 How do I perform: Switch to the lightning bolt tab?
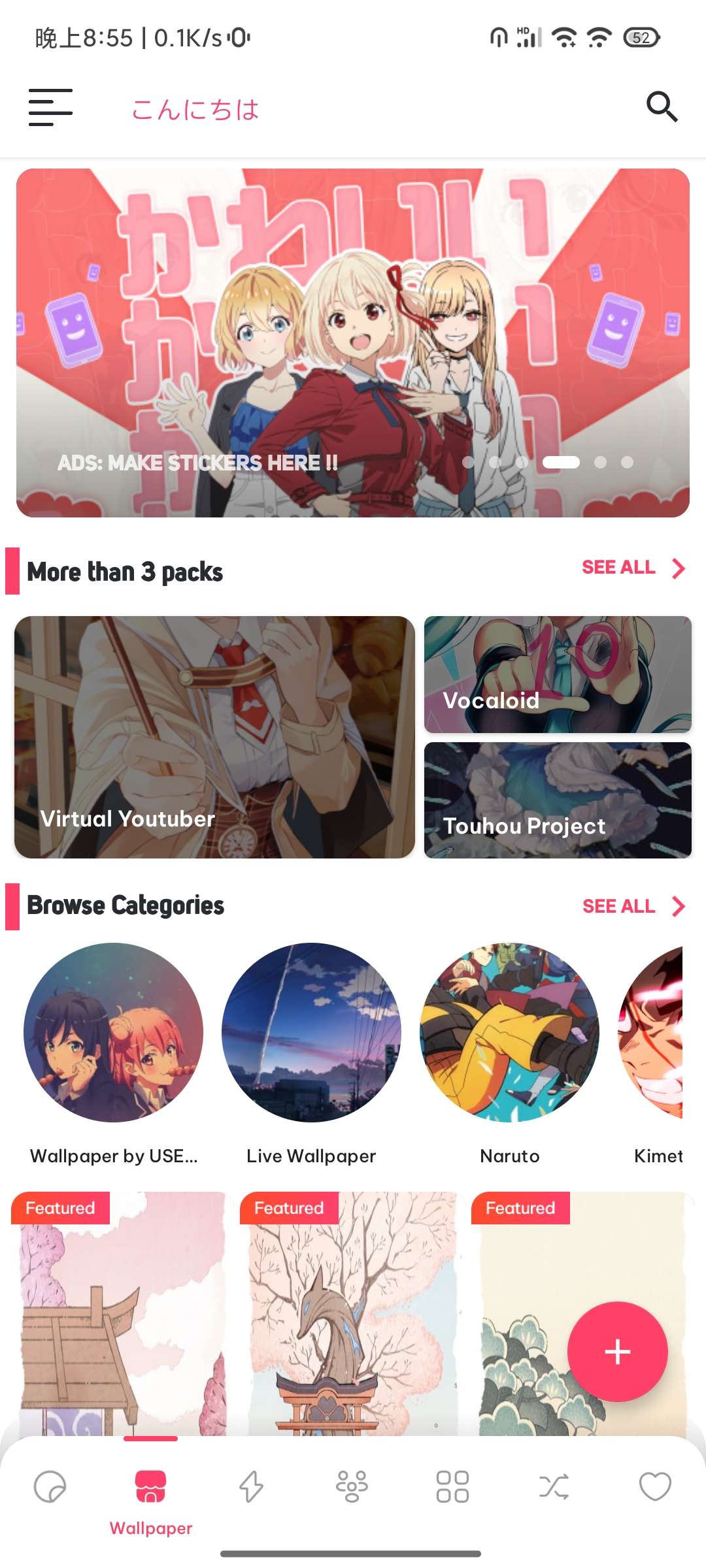pyautogui.click(x=251, y=1488)
